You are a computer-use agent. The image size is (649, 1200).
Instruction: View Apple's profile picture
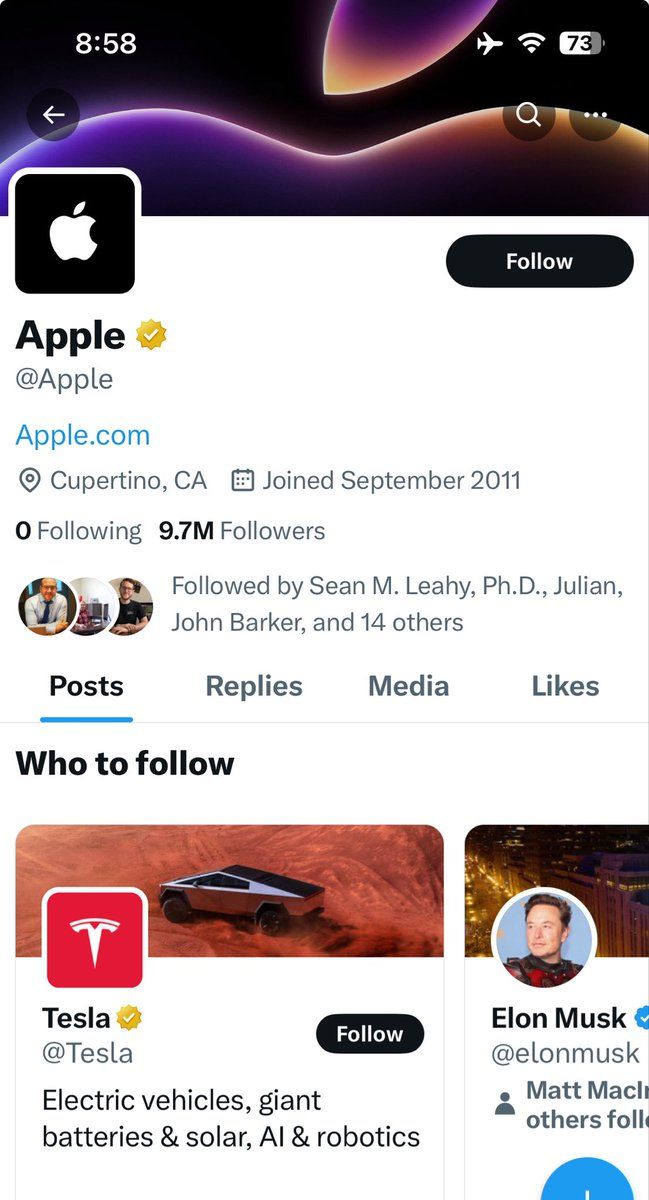pyautogui.click(x=75, y=233)
